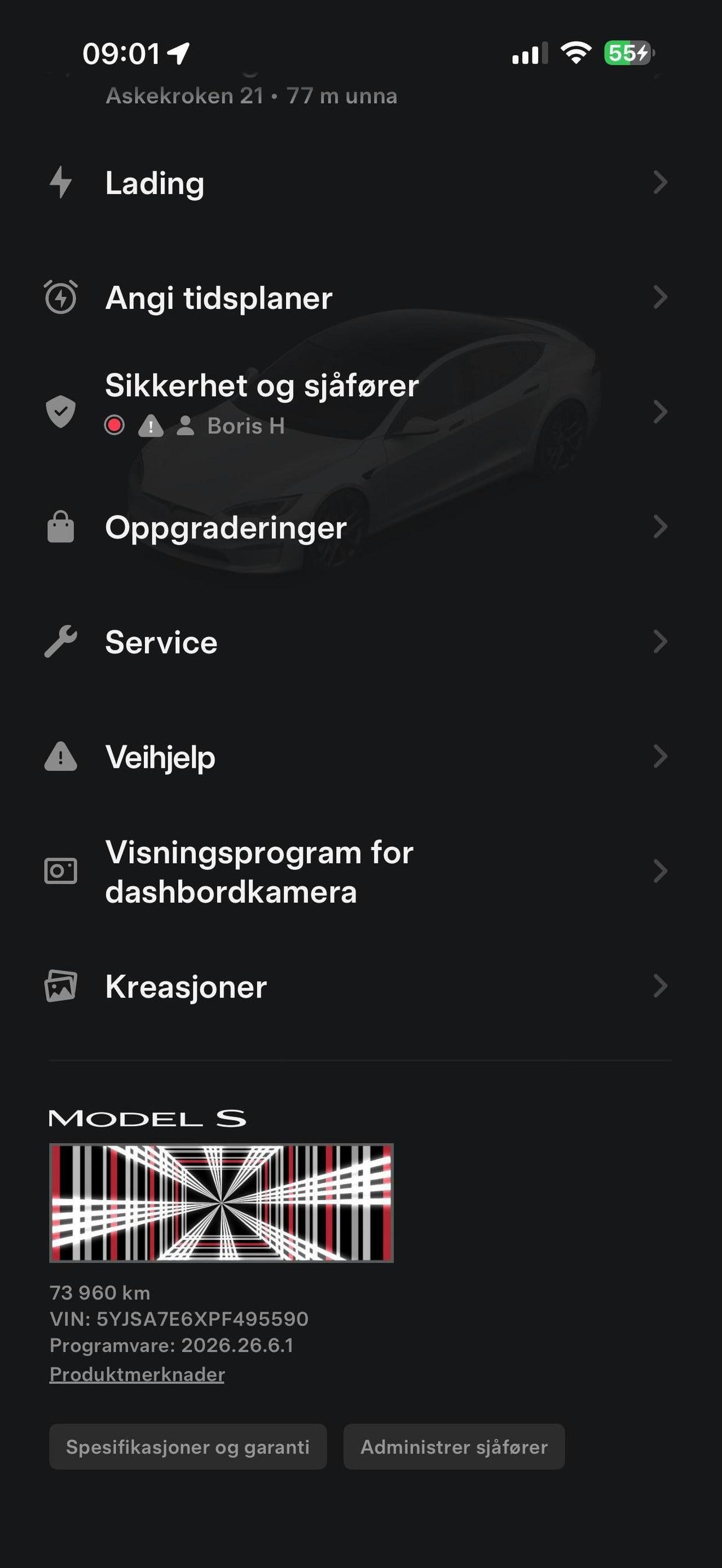Viewport: 722px width, 1568px height.
Task: Tap Administrer sjåfører button
Action: tap(454, 1447)
